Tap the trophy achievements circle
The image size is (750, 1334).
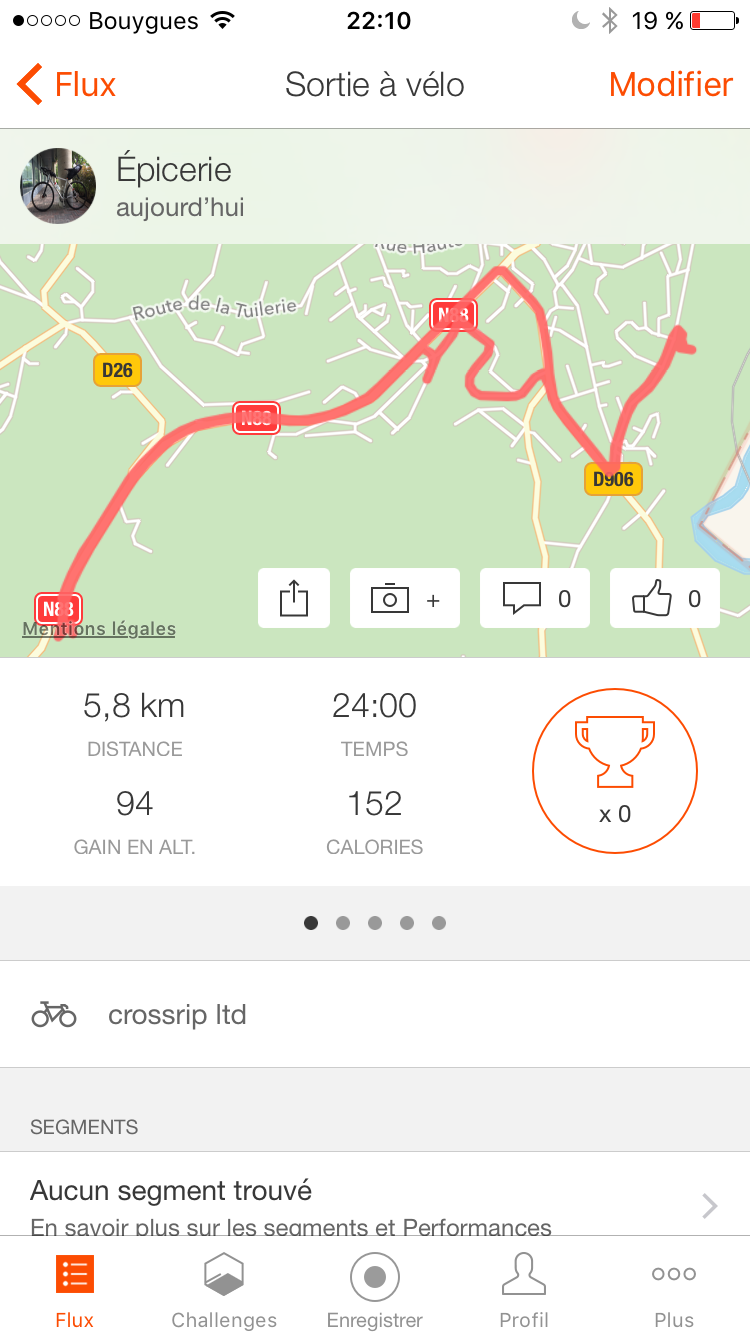click(614, 771)
